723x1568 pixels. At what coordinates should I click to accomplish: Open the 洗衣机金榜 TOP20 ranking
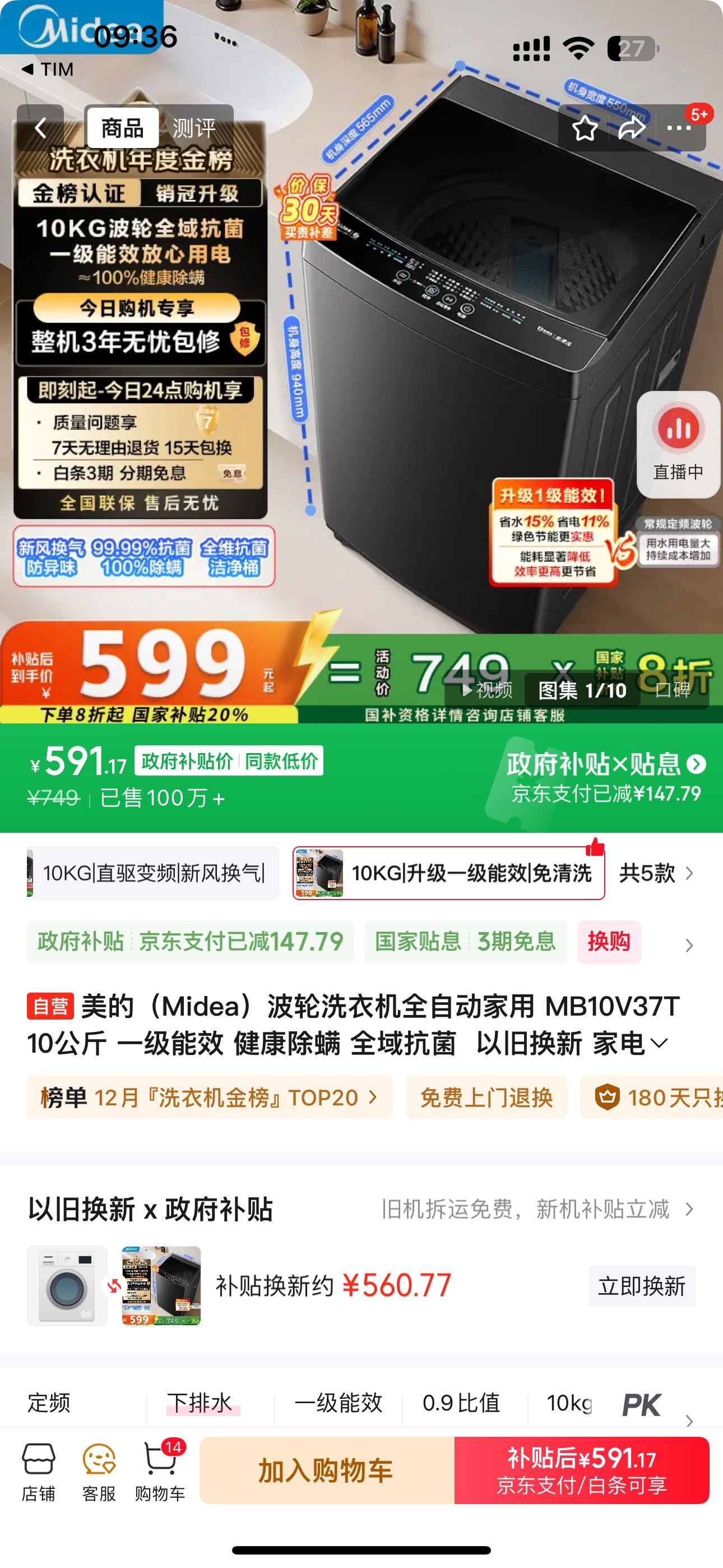210,1097
